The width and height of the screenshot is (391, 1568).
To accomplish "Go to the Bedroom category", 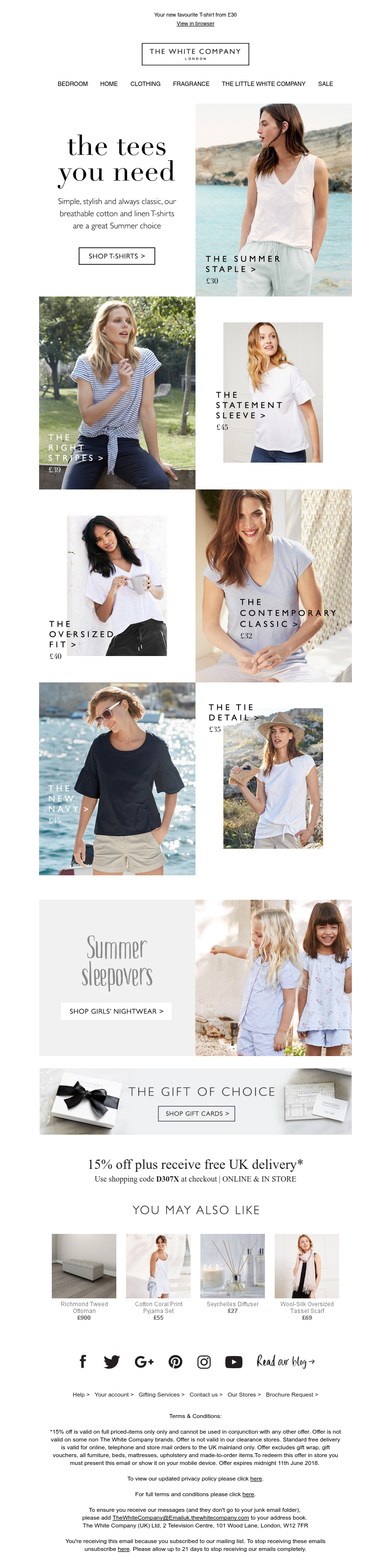I will (72, 84).
